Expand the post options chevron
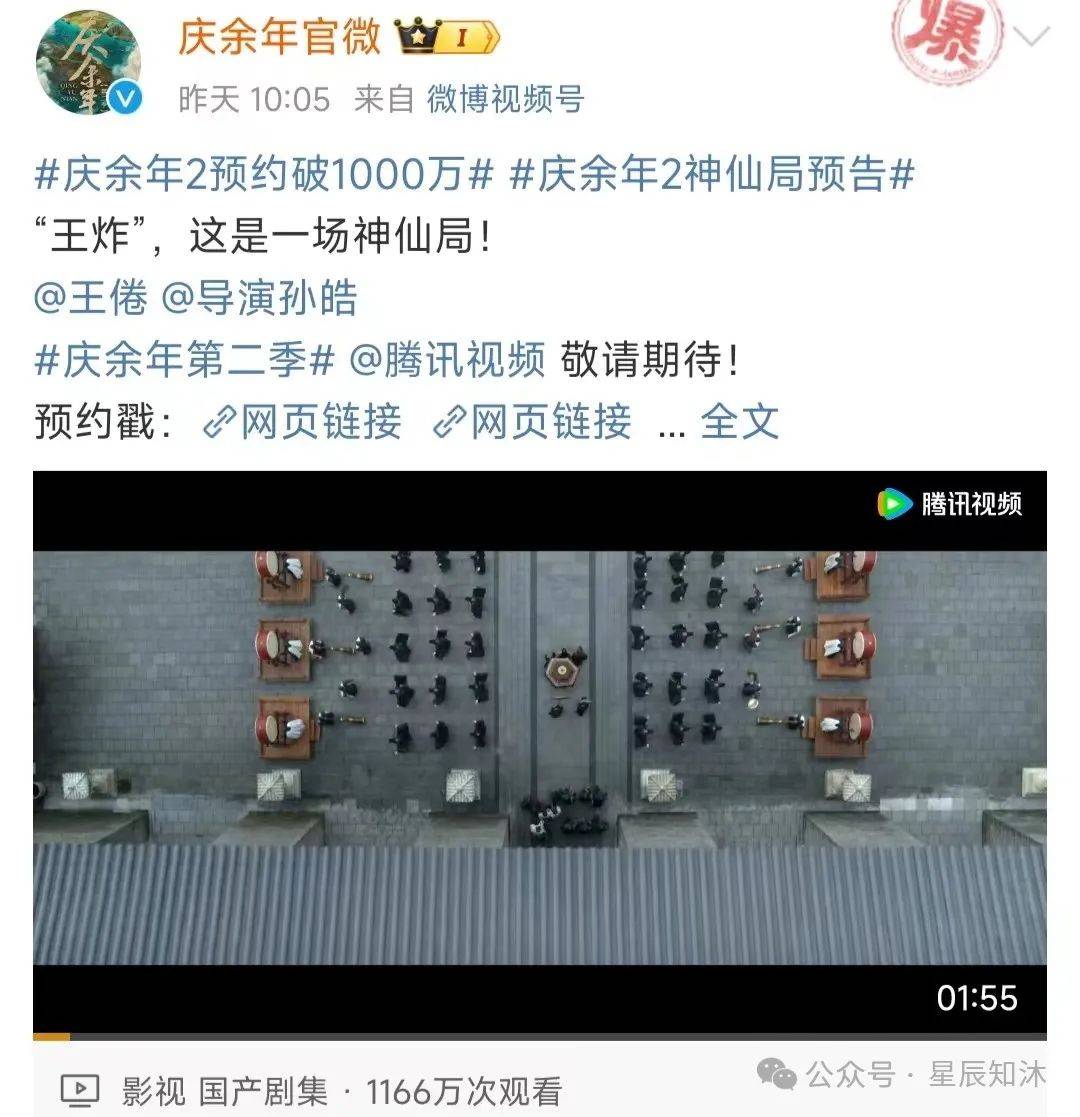Viewport: 1080px width, 1117px height. [1032, 38]
